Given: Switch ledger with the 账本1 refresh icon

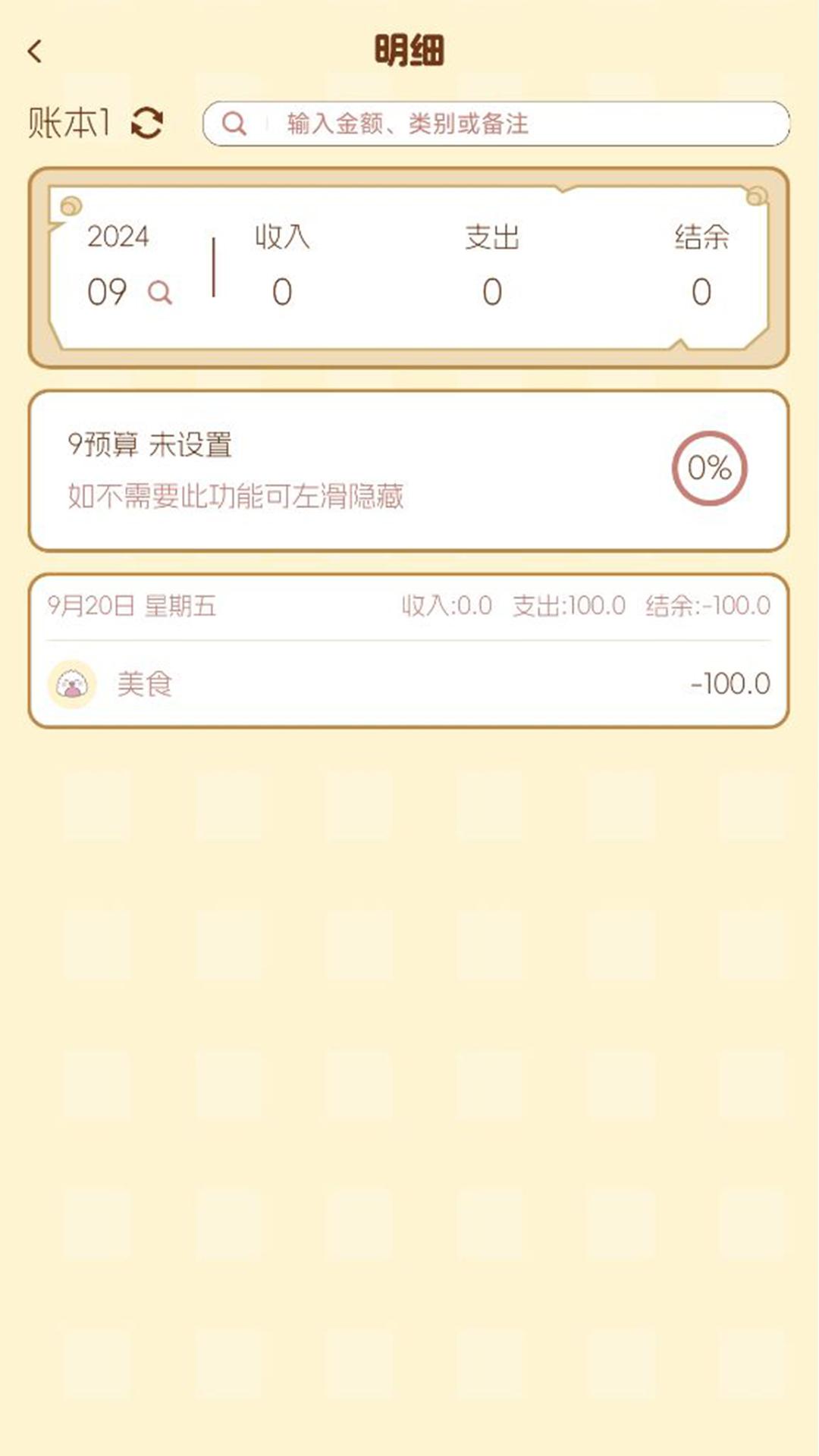Looking at the screenshot, I should [x=147, y=123].
